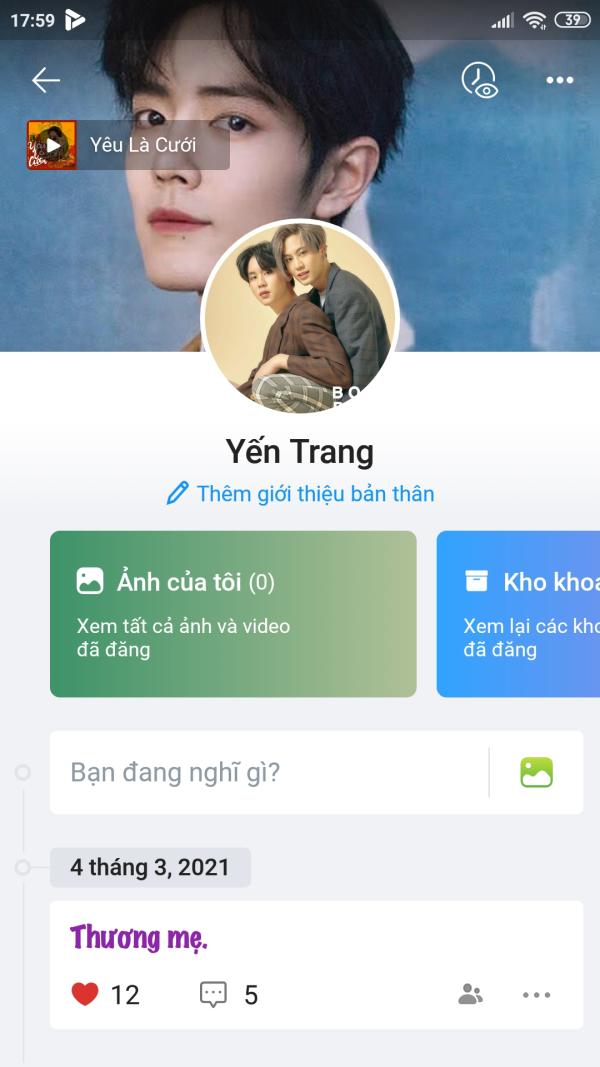Open the Ảnh của tôi card

point(233,614)
